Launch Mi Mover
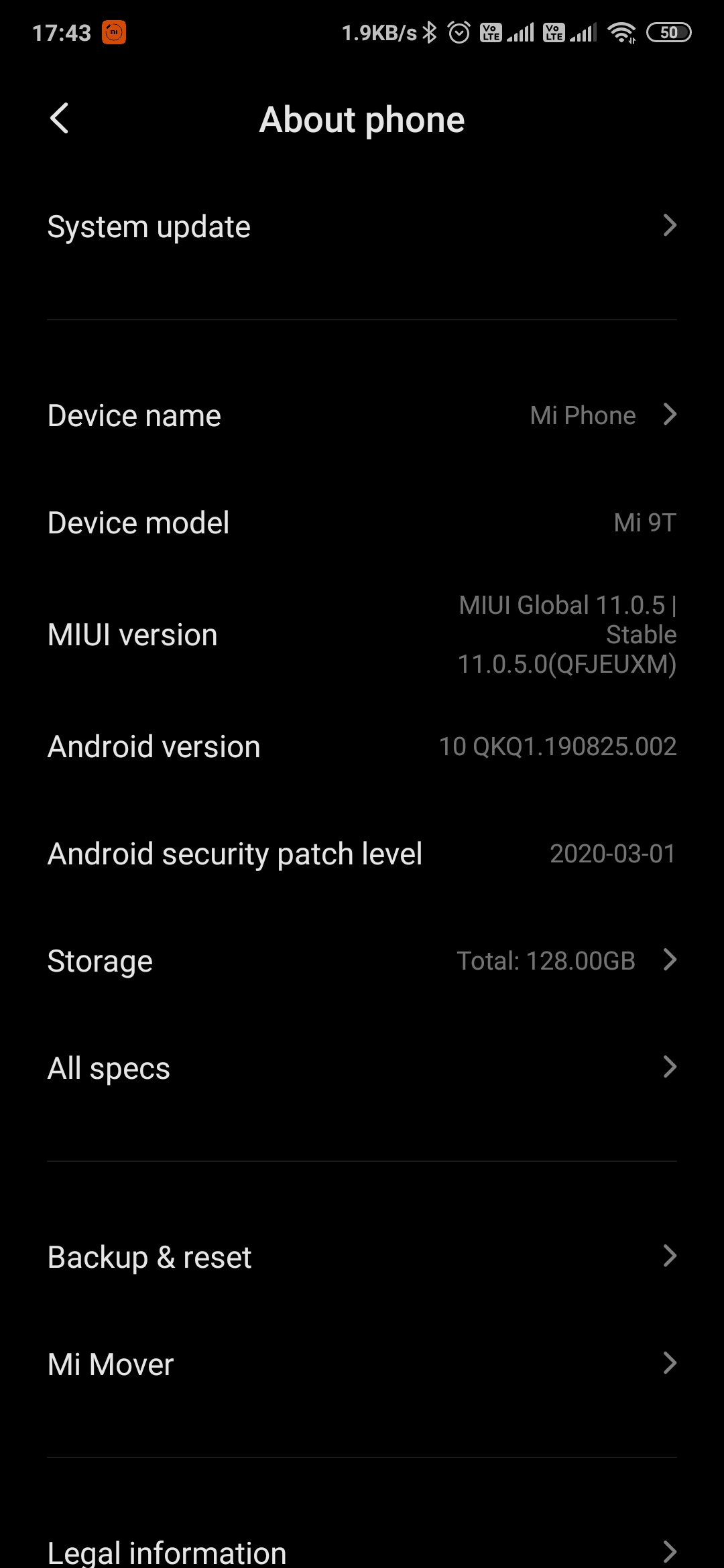The width and height of the screenshot is (724, 1568). (362, 1364)
